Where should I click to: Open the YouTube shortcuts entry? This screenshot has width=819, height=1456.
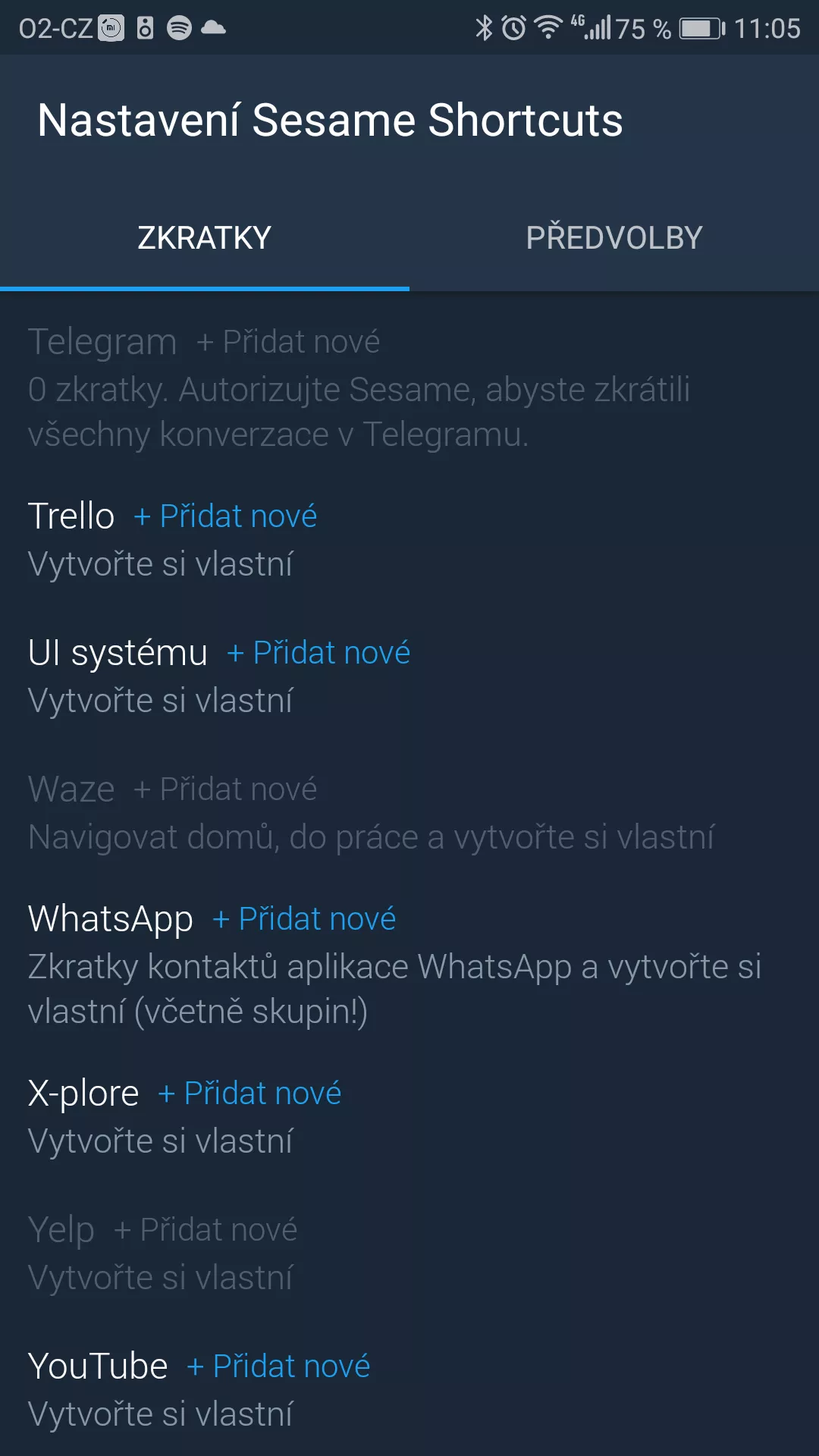click(409, 1390)
